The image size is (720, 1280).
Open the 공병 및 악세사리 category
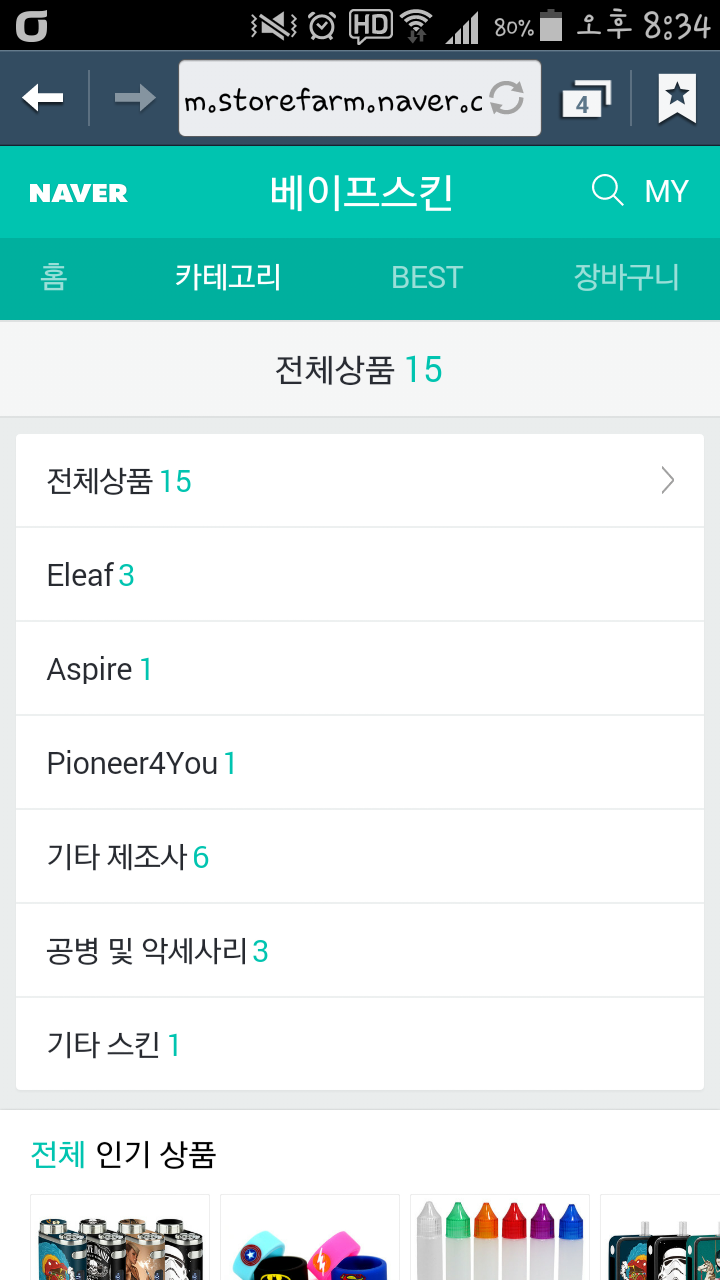tap(360, 951)
